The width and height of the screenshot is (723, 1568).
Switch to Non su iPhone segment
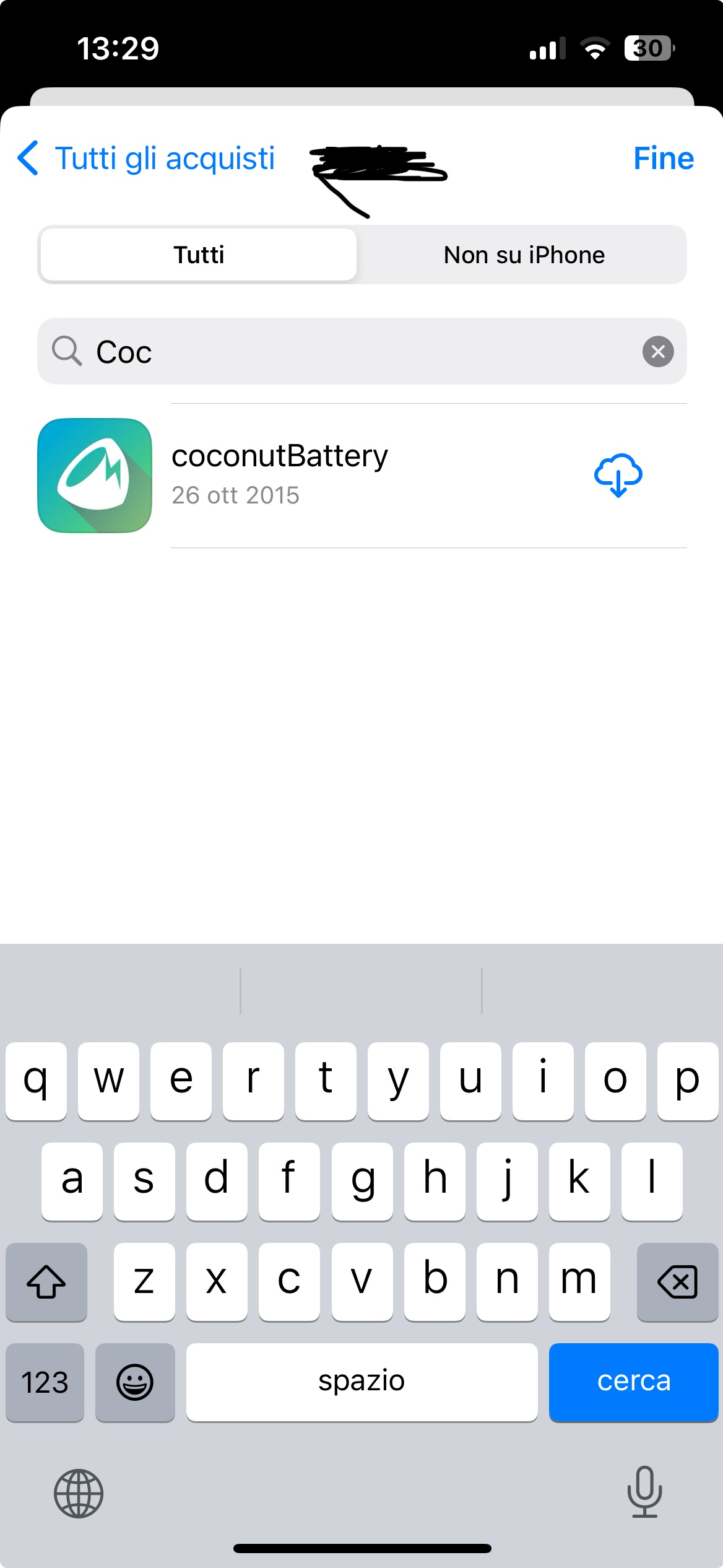click(524, 255)
